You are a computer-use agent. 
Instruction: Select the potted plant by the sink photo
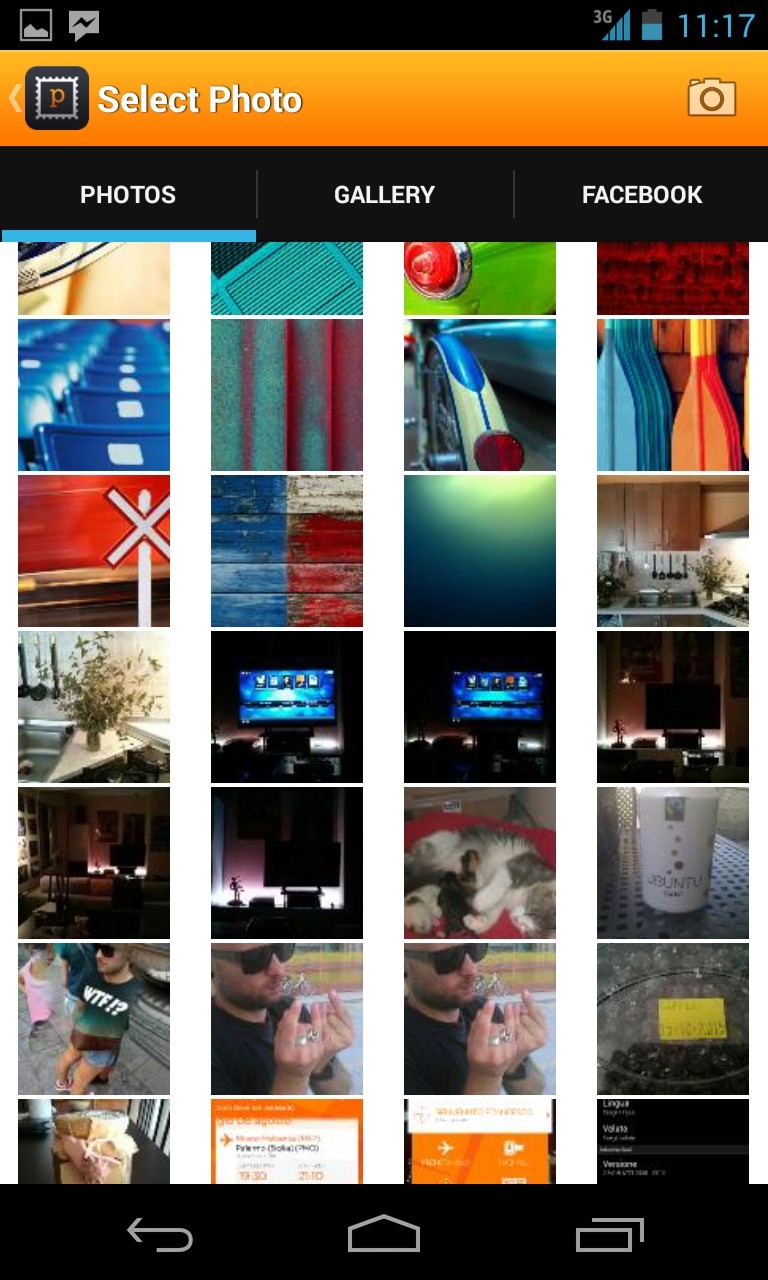tap(94, 707)
